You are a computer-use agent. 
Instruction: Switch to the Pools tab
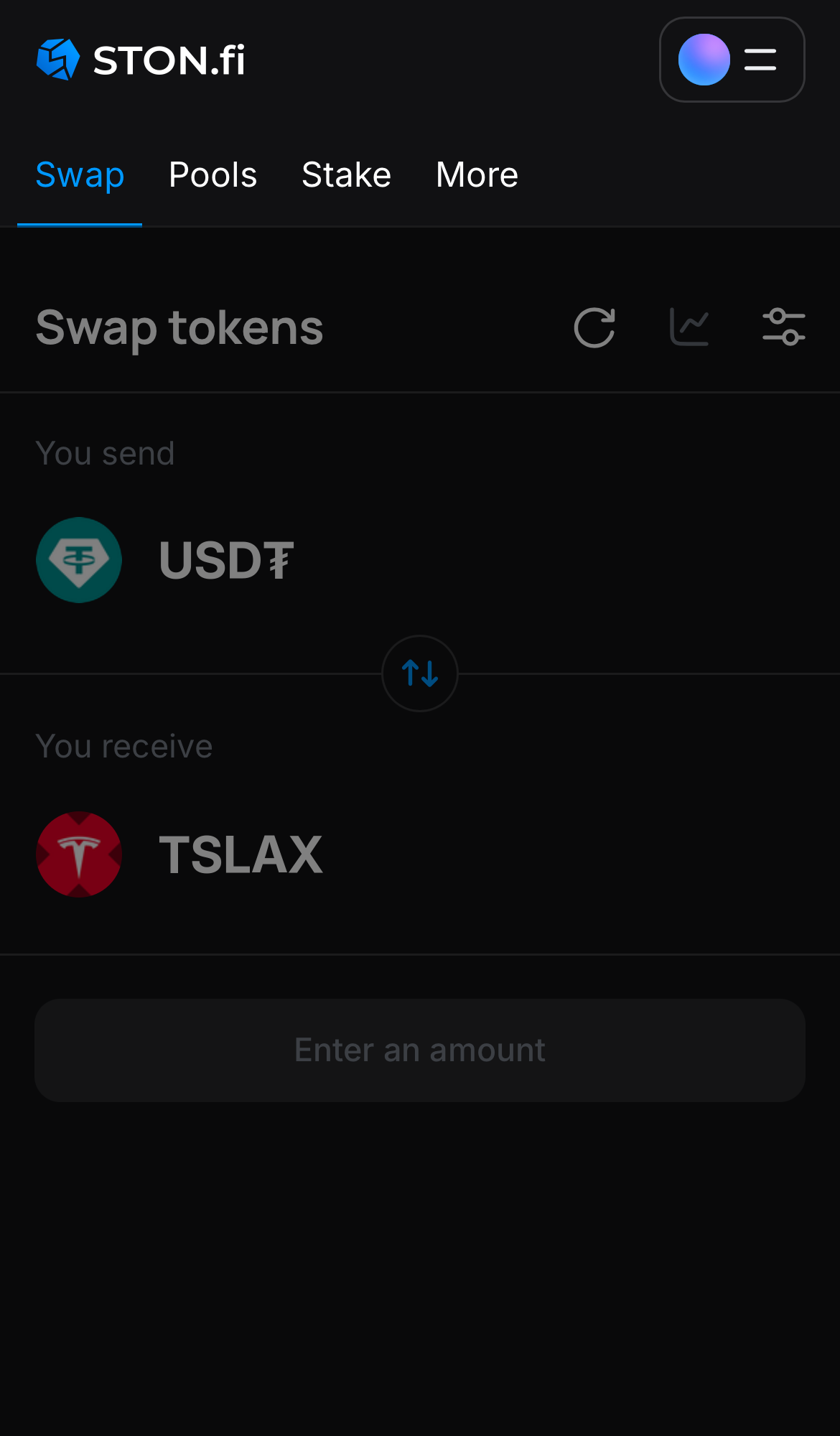click(213, 174)
